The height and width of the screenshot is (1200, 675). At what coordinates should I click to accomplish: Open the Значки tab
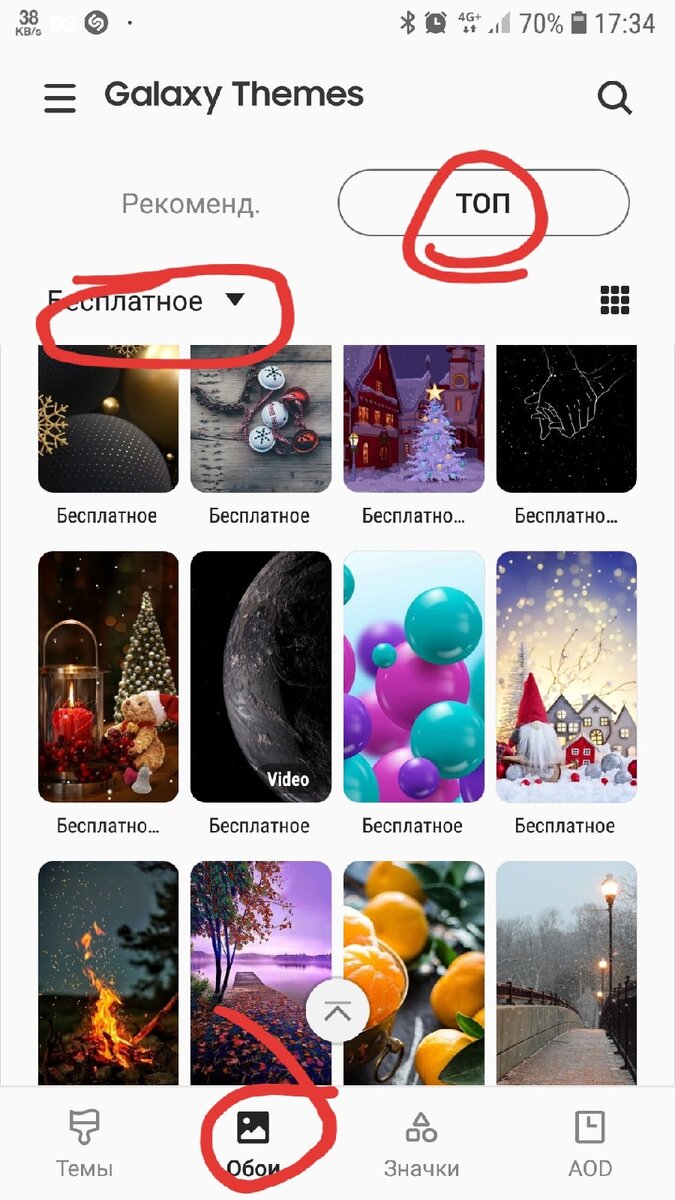421,1144
